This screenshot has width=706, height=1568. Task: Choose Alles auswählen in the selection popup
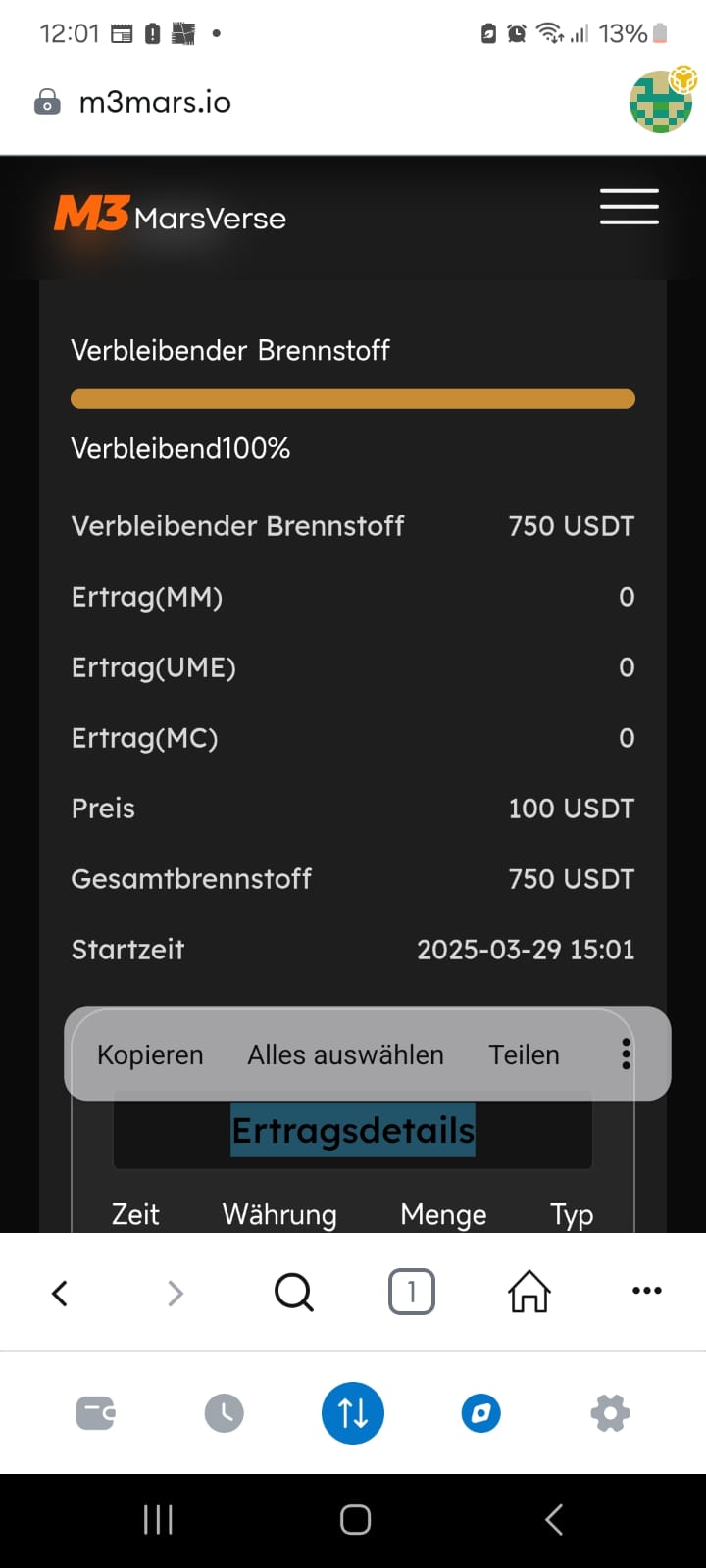pyautogui.click(x=345, y=1054)
